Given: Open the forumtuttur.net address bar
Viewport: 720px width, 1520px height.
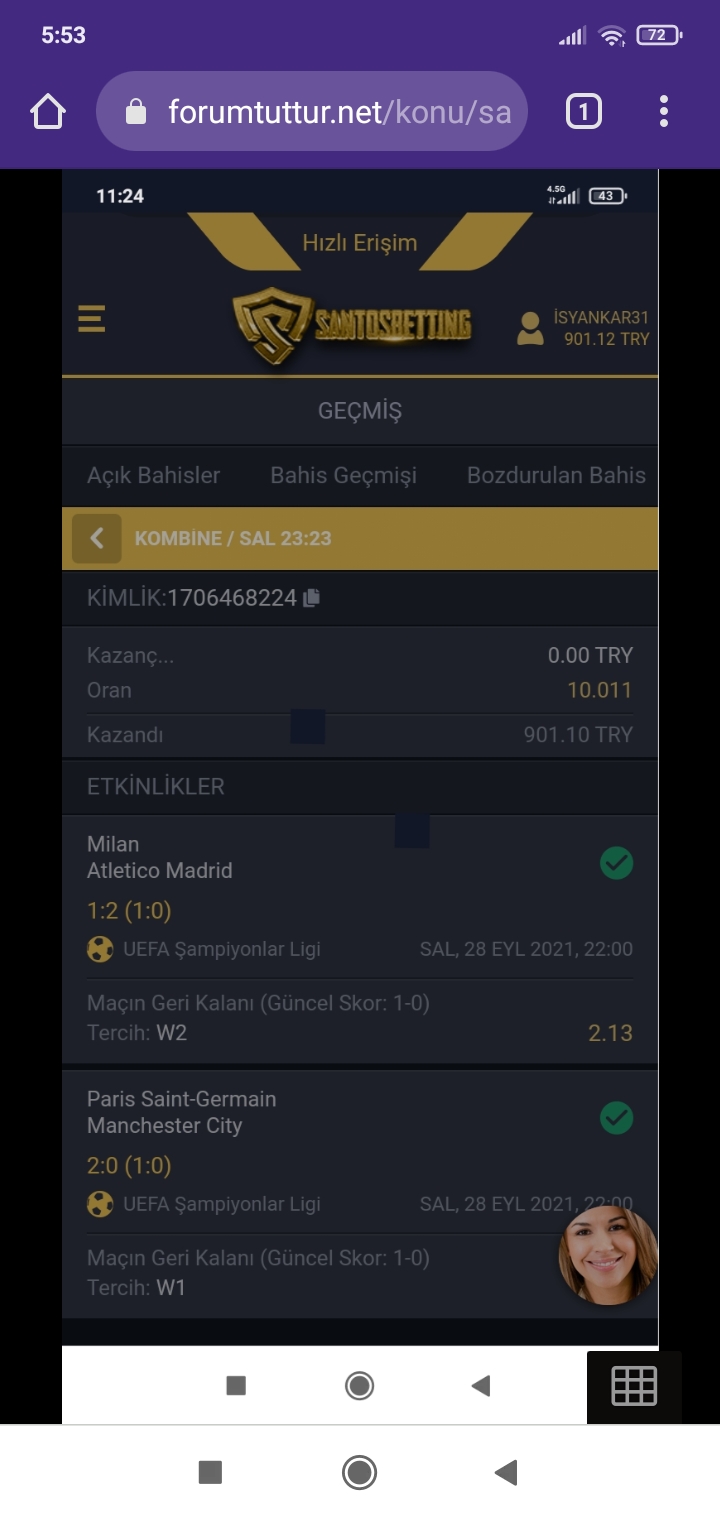Looking at the screenshot, I should point(312,111).
